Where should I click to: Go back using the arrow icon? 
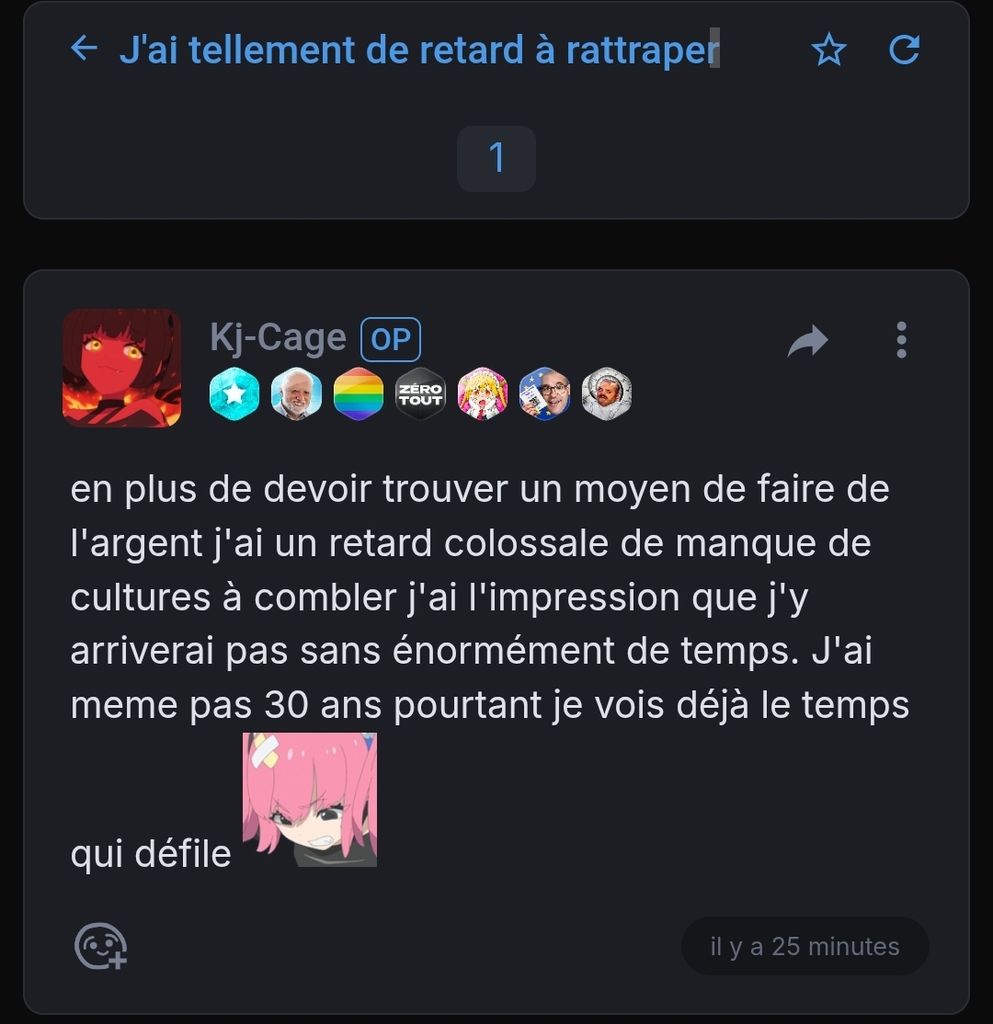coord(84,48)
